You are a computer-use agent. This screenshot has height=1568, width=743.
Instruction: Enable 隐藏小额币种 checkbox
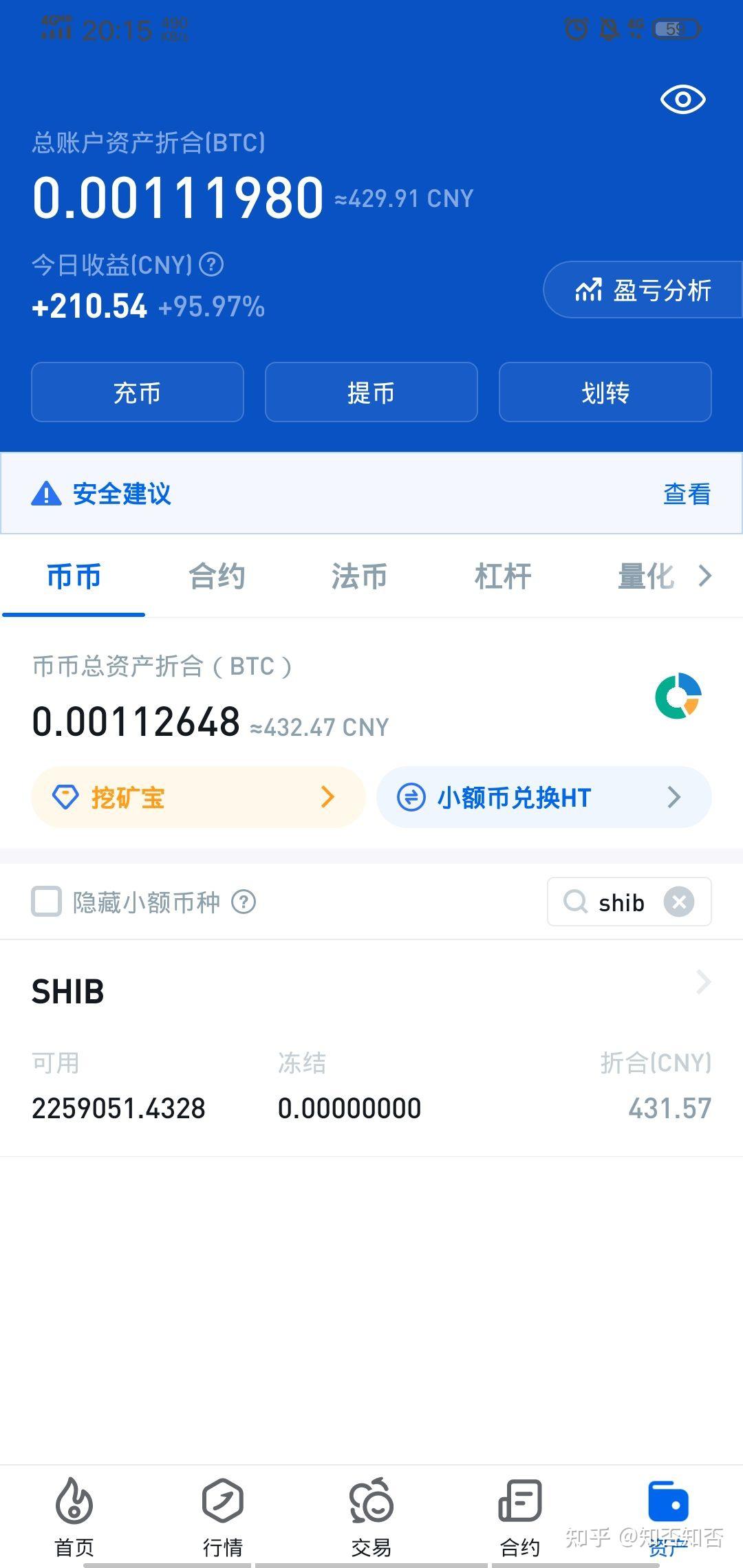click(45, 902)
